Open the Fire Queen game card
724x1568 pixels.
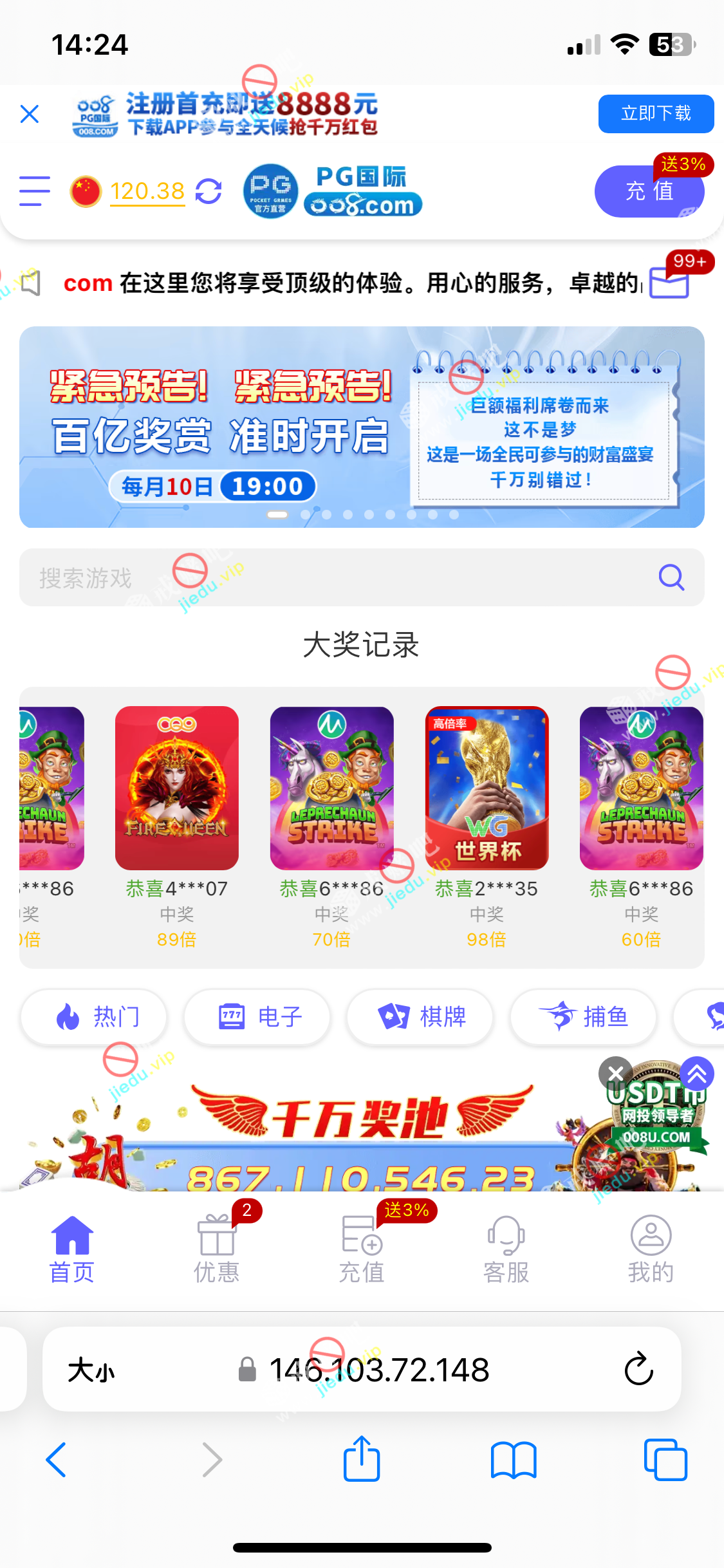point(177,788)
